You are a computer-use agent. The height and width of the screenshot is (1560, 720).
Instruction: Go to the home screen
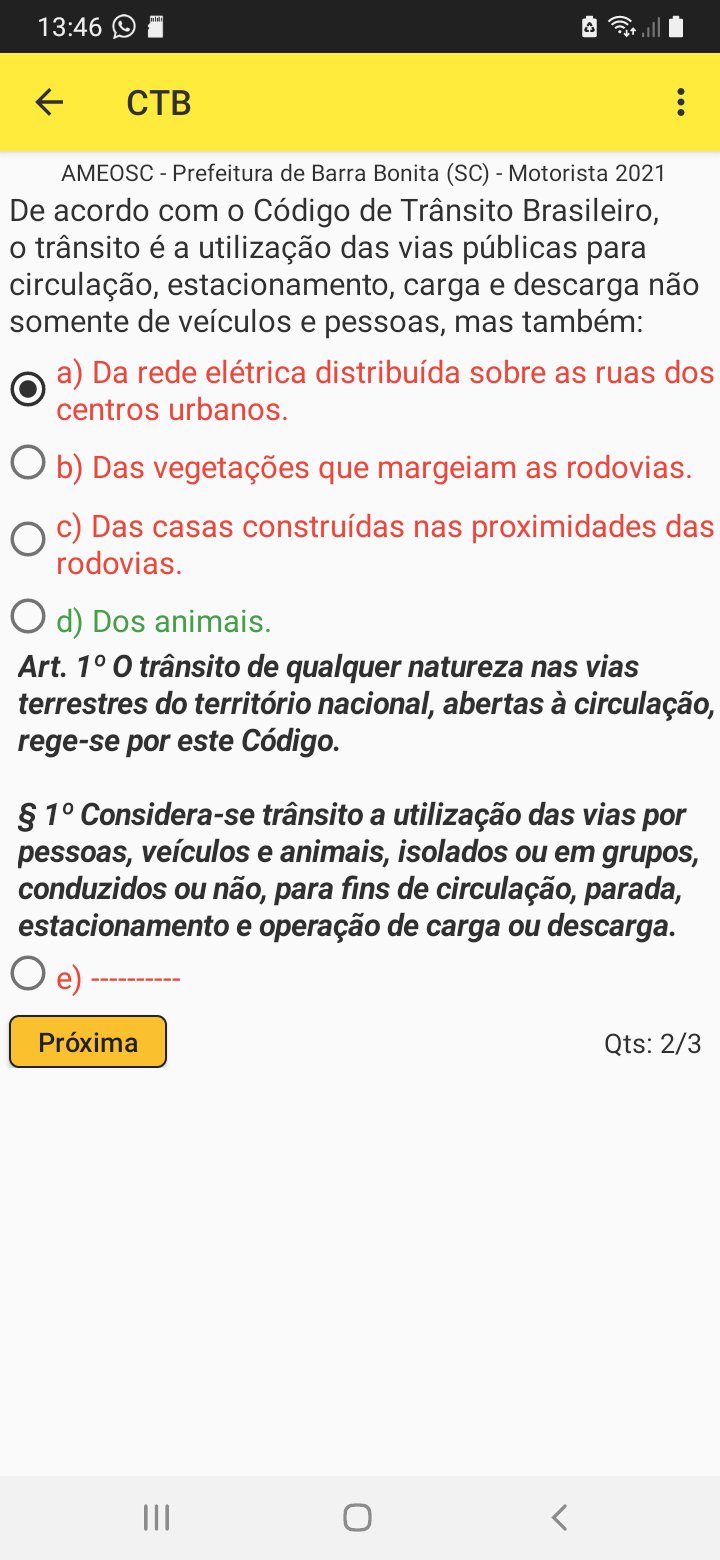tap(358, 1517)
